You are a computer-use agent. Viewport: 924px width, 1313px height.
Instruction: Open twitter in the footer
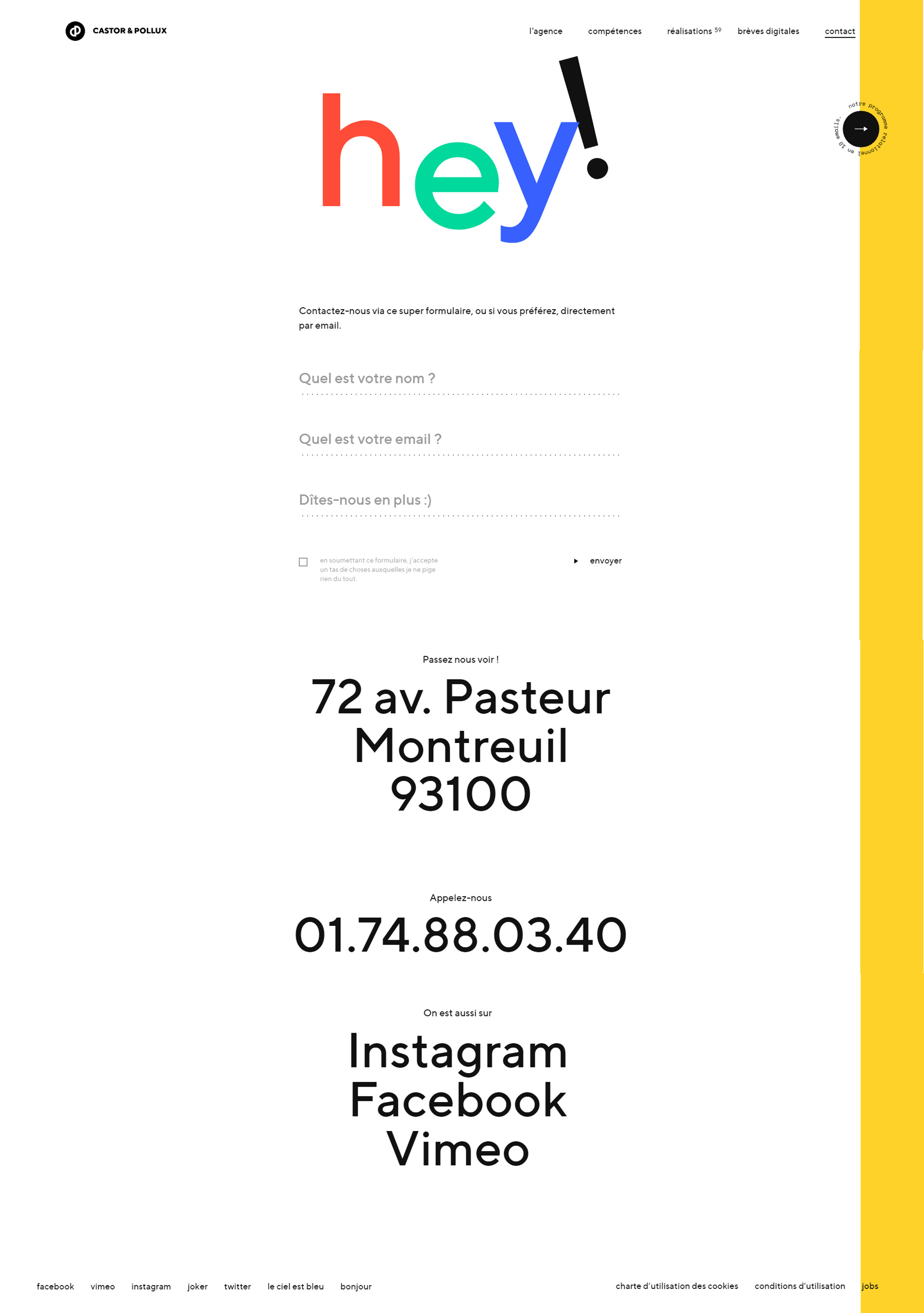[x=237, y=1287]
